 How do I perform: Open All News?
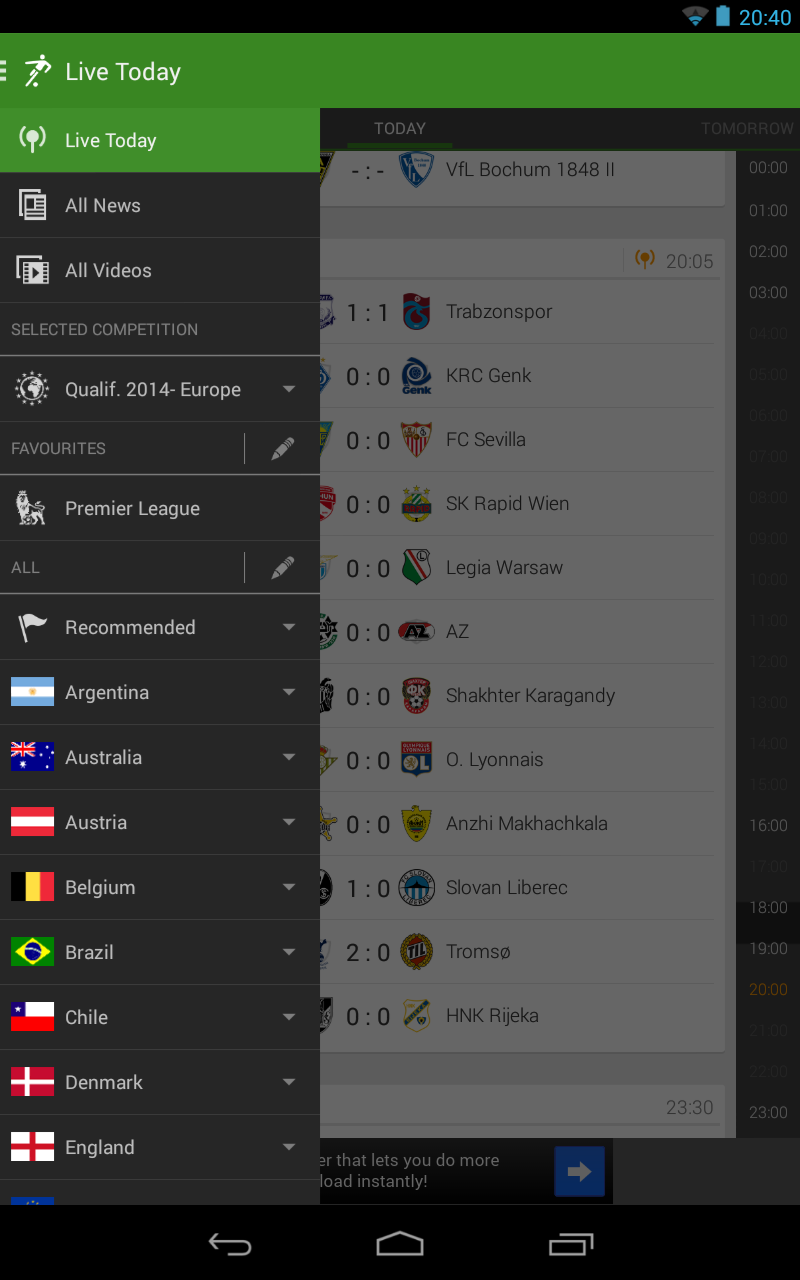coord(160,205)
